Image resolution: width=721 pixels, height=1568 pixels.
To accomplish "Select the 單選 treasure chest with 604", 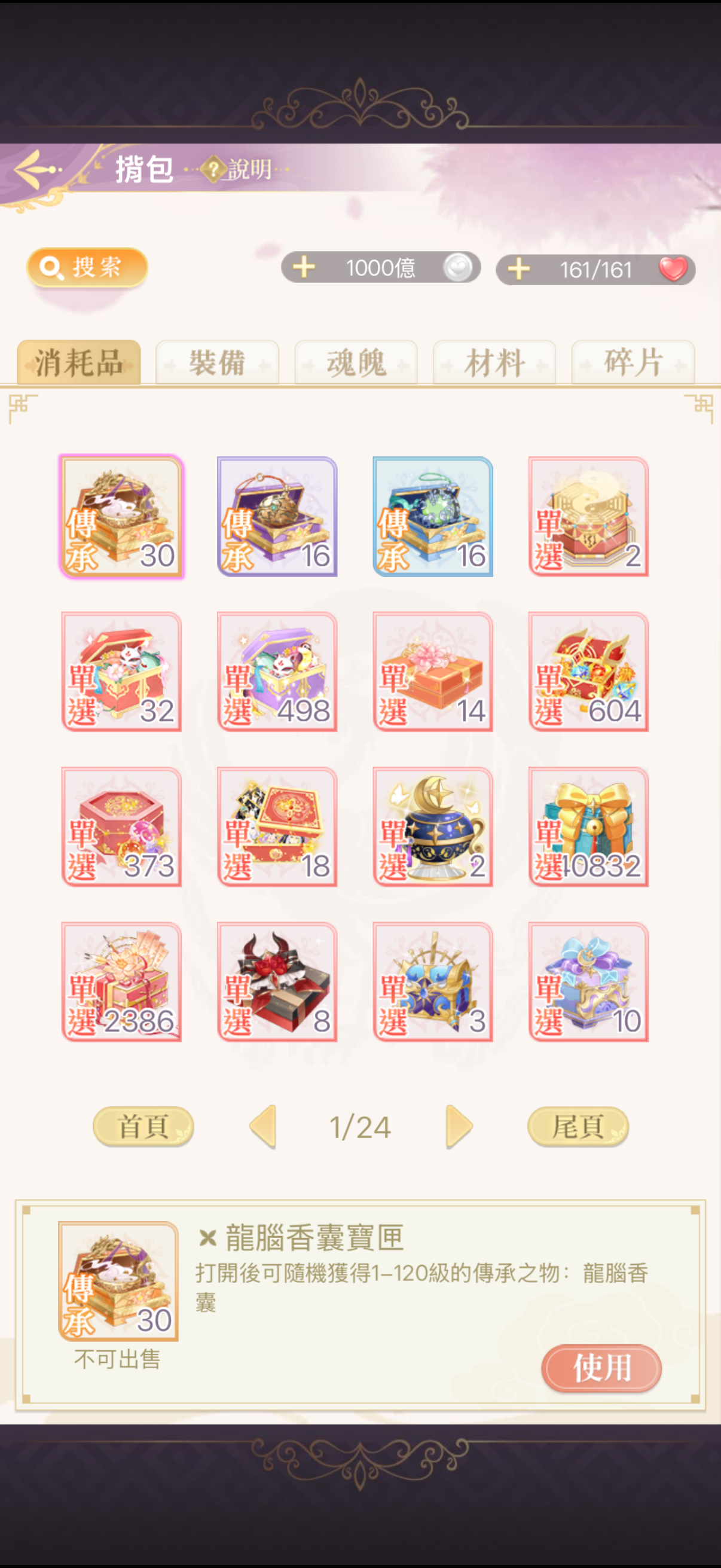I will click(x=588, y=672).
